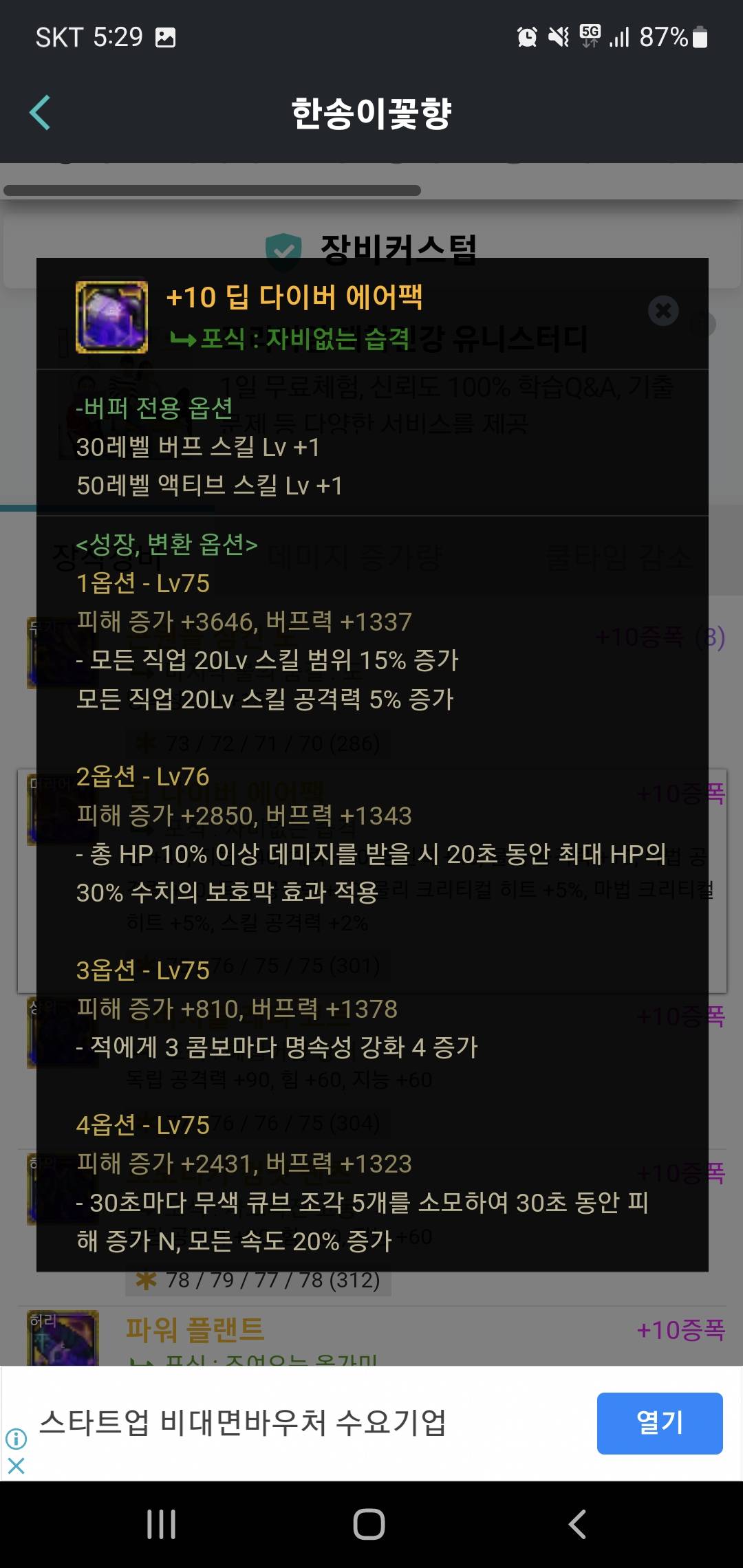This screenshot has height=1568, width=743.
Task: Open the system home button
Action: pos(369,1524)
